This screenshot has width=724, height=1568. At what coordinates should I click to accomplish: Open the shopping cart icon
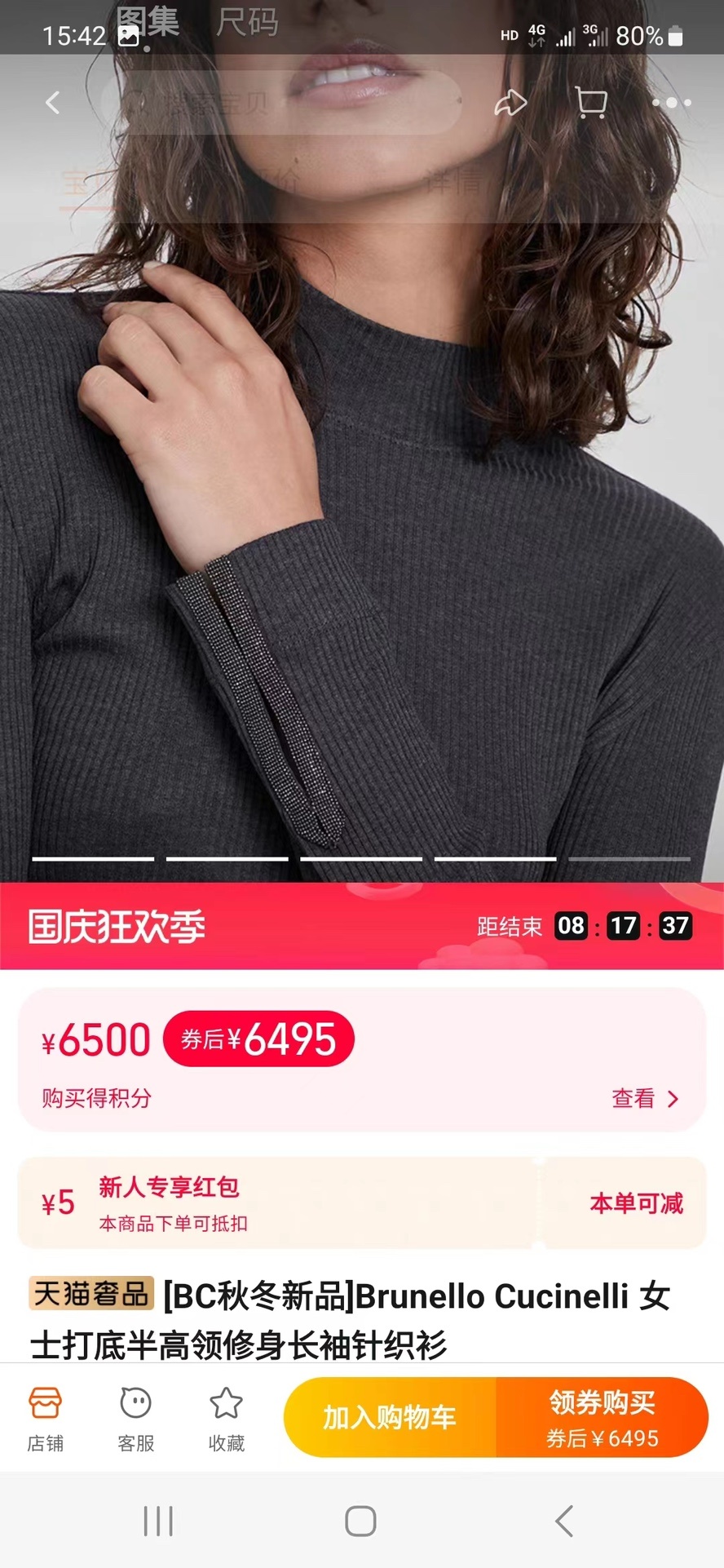pyautogui.click(x=591, y=103)
